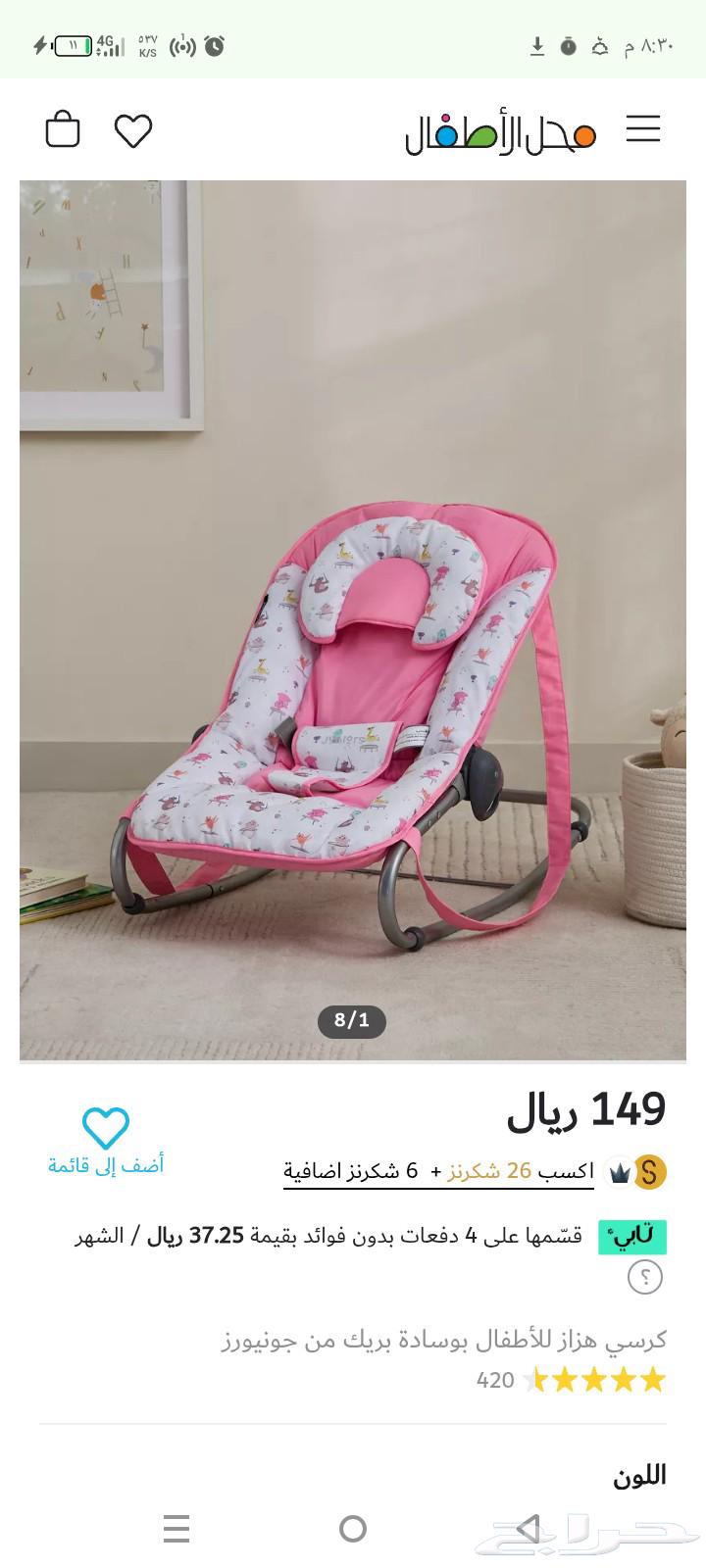The height and width of the screenshot is (1568, 706).
Task: Open the hamburger navigation menu
Action: (x=644, y=128)
